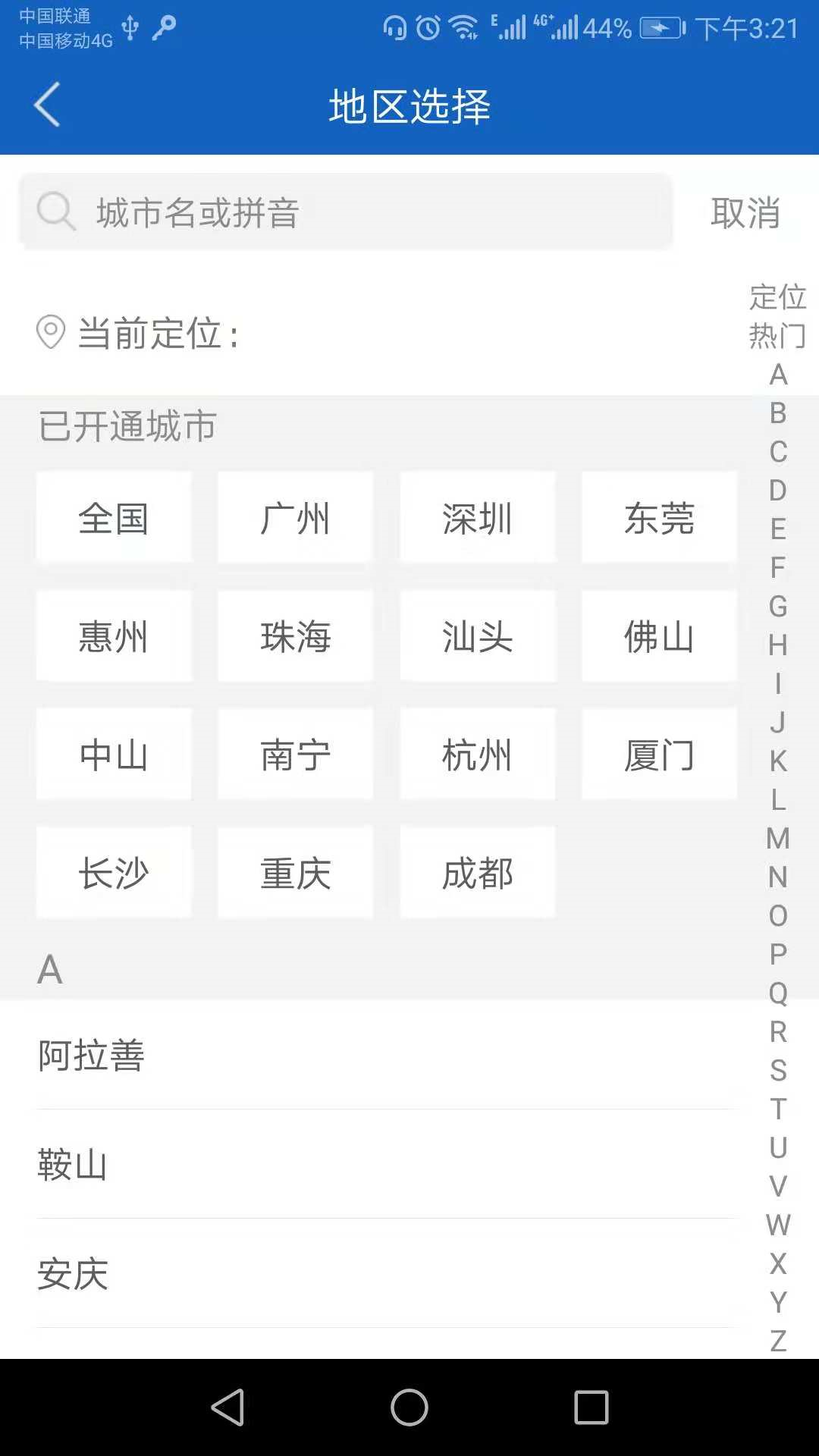
Task: Tap the system home button
Action: tap(409, 1407)
